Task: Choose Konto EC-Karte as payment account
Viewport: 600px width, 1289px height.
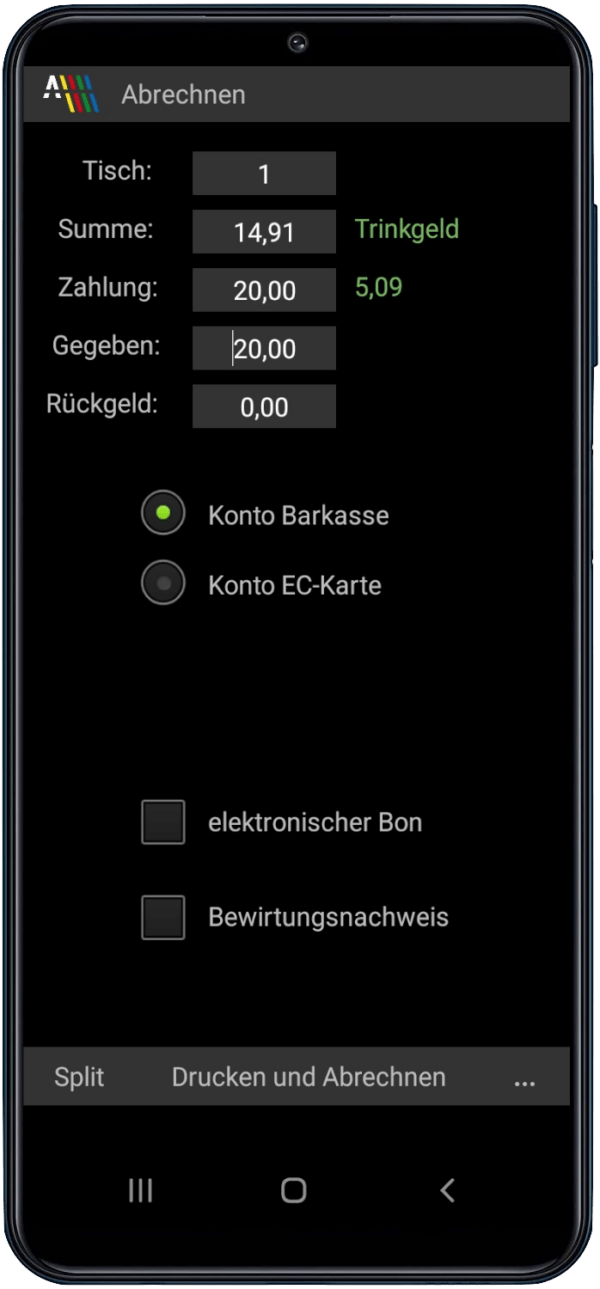Action: point(163,584)
